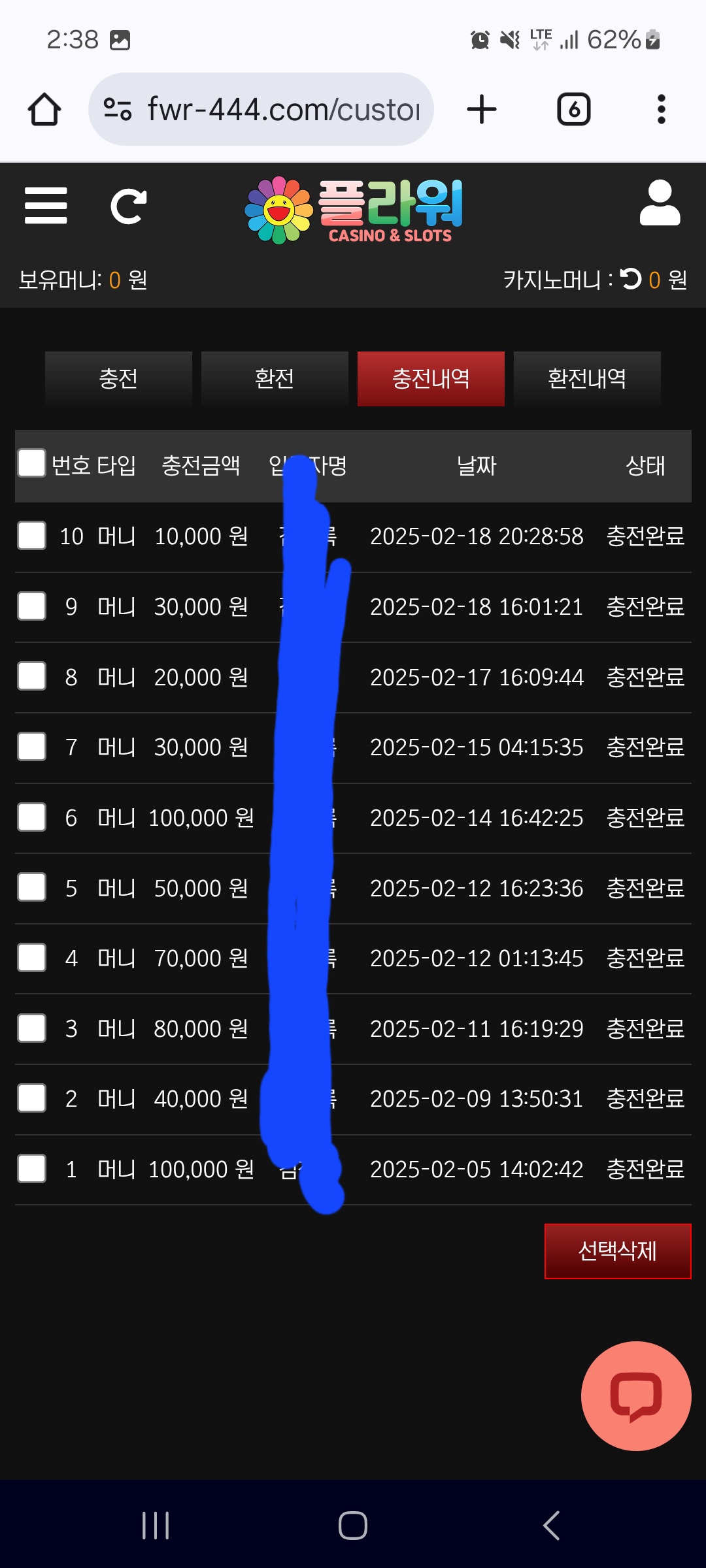Tap the page refresh icon

[129, 206]
